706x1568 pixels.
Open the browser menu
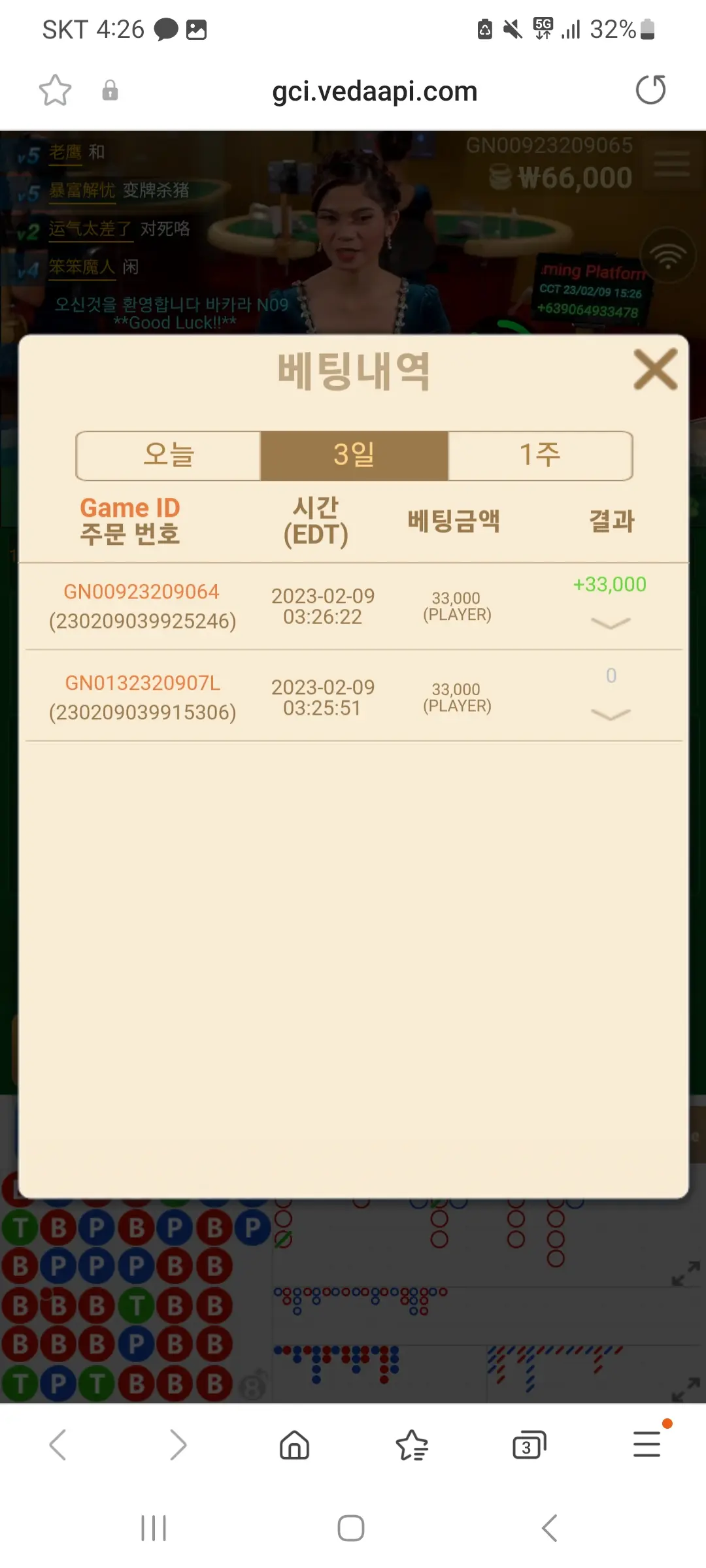tap(647, 1444)
